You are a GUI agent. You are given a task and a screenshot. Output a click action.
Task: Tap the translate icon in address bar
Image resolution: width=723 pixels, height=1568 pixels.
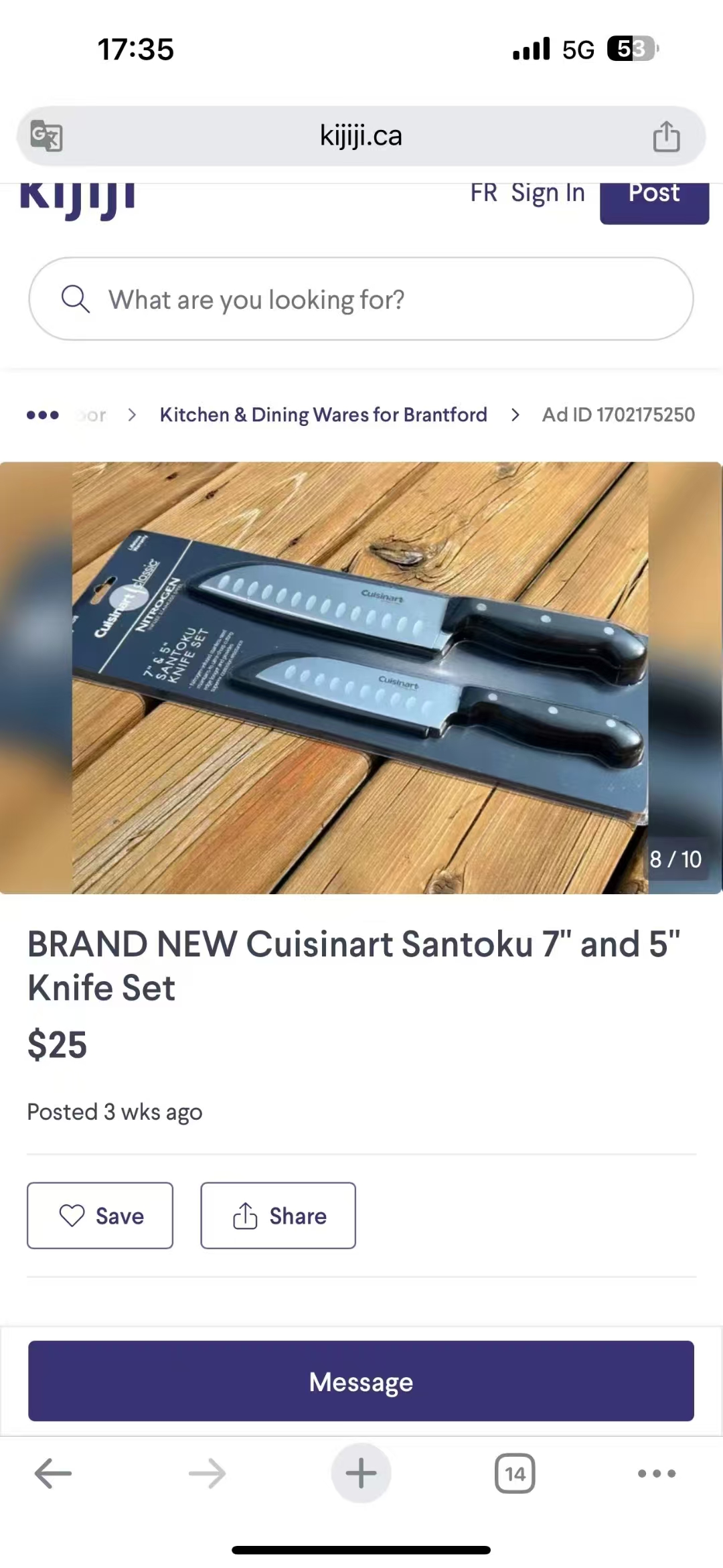click(46, 136)
